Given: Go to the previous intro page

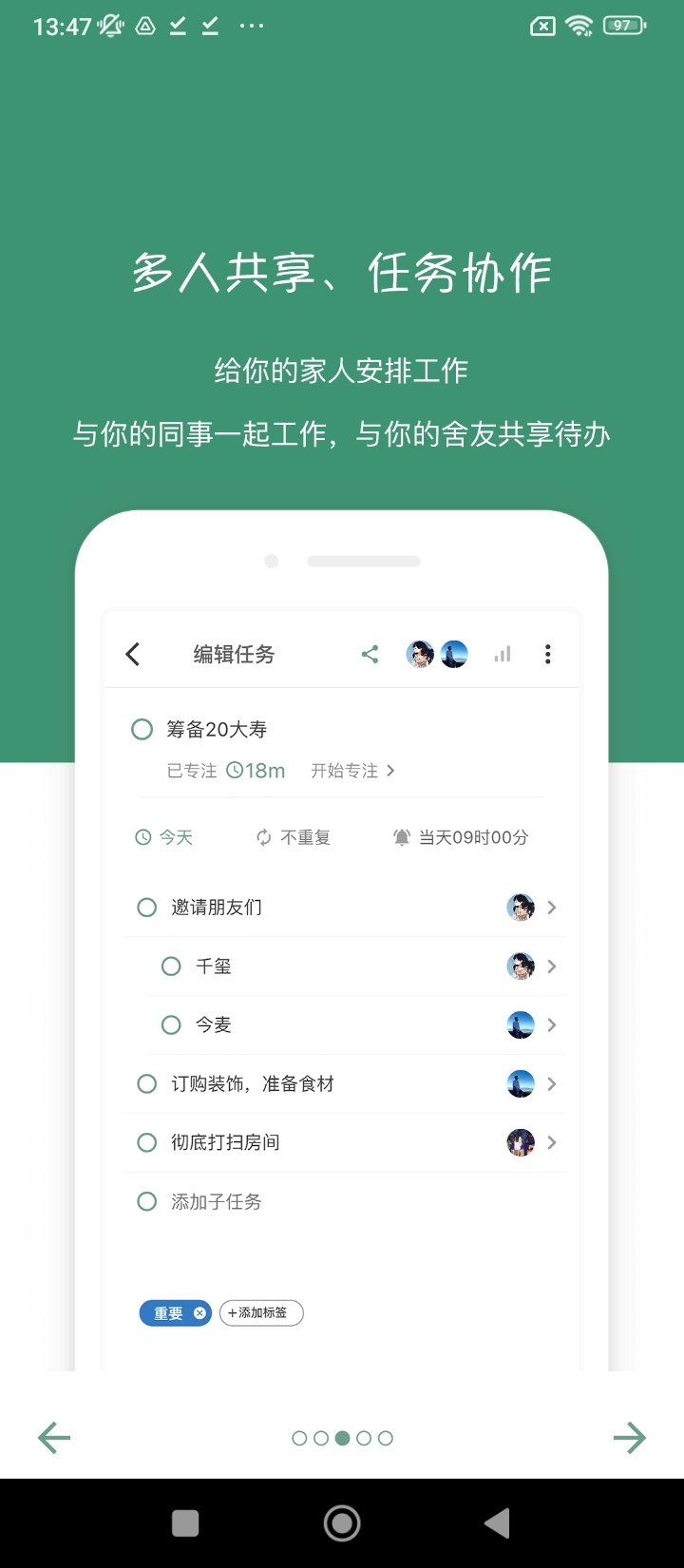Looking at the screenshot, I should pos(54,1438).
